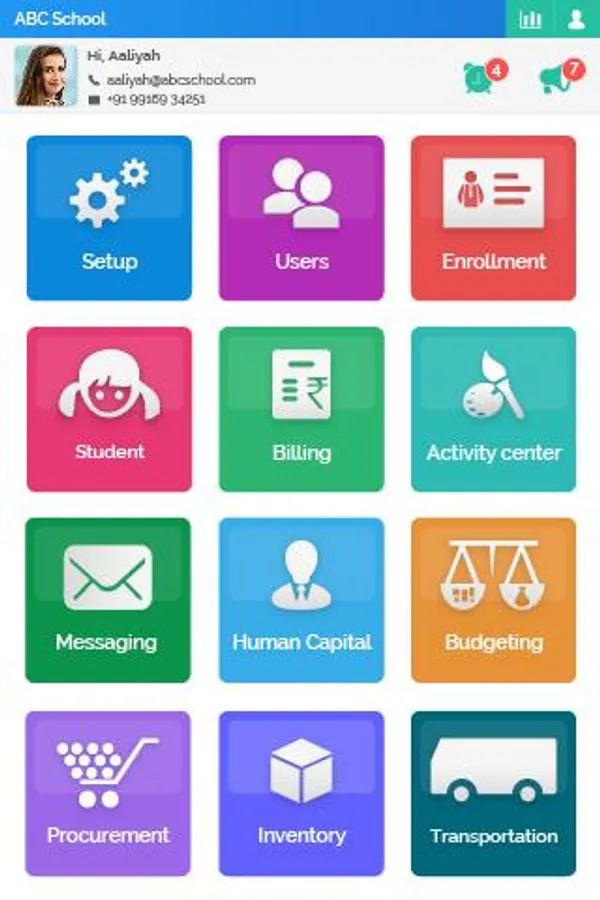Go to Human Capital
Image resolution: width=600 pixels, height=900 pixels.
click(x=301, y=600)
